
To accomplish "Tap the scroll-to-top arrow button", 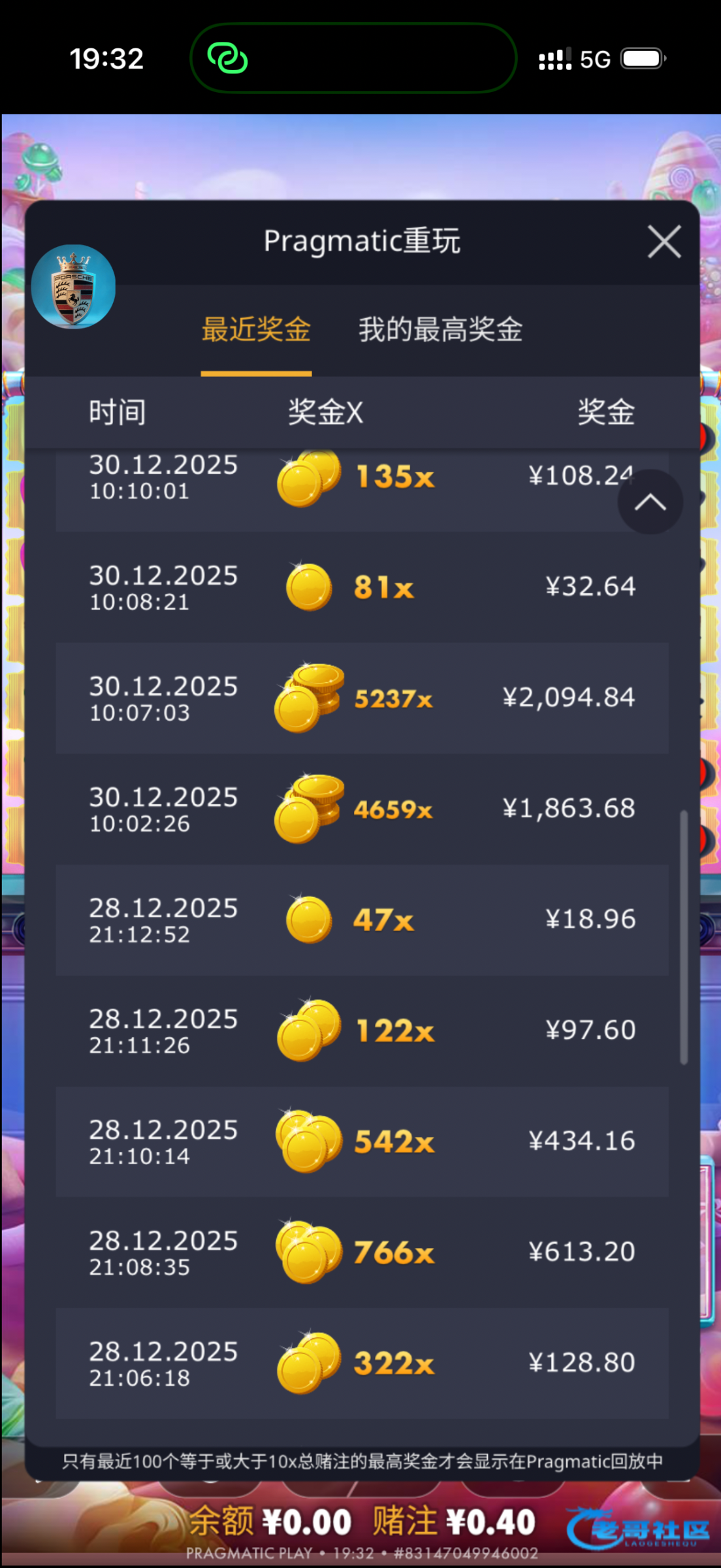I will tap(650, 502).
